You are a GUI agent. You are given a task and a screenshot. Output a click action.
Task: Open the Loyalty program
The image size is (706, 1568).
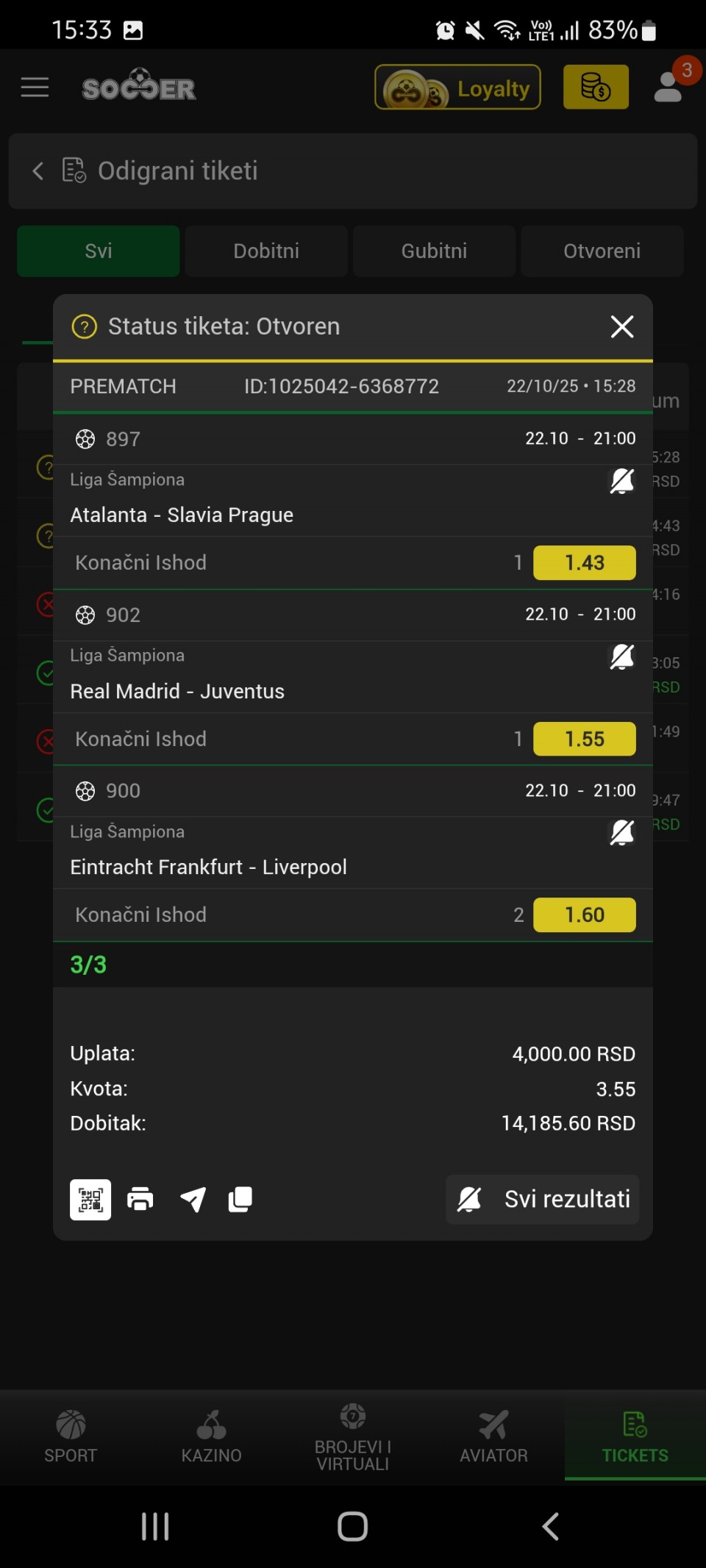point(457,87)
